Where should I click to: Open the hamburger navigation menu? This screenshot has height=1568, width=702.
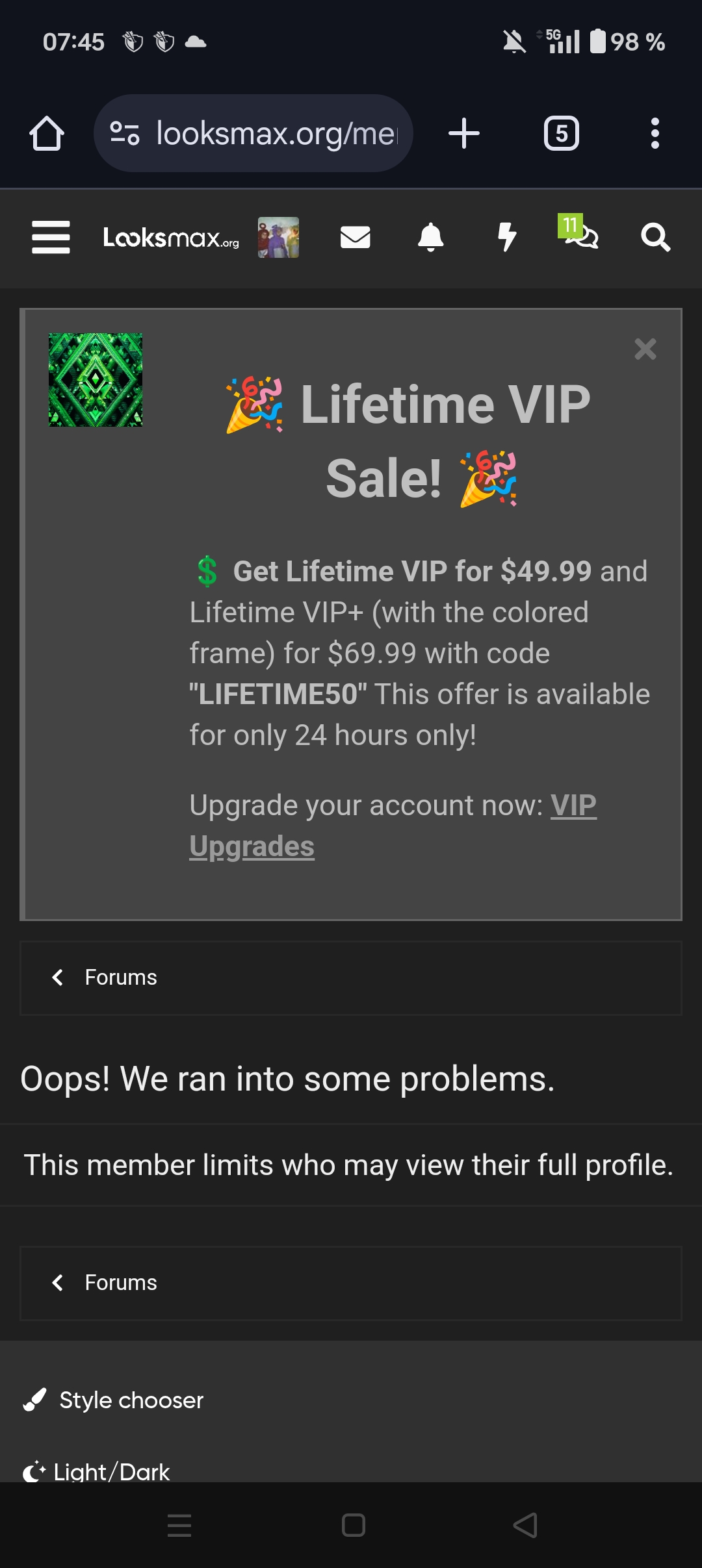point(51,238)
